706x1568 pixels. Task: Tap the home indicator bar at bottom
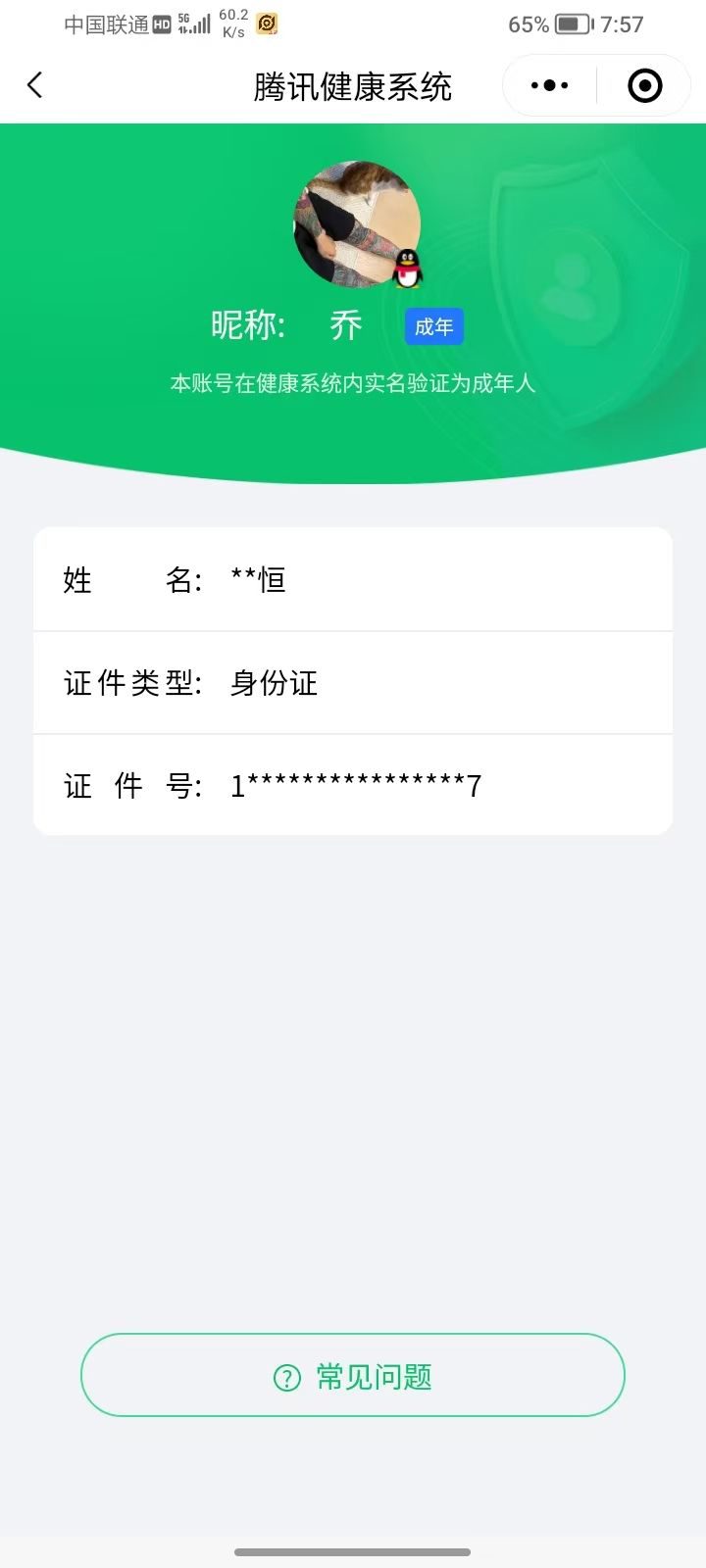pos(353,1552)
